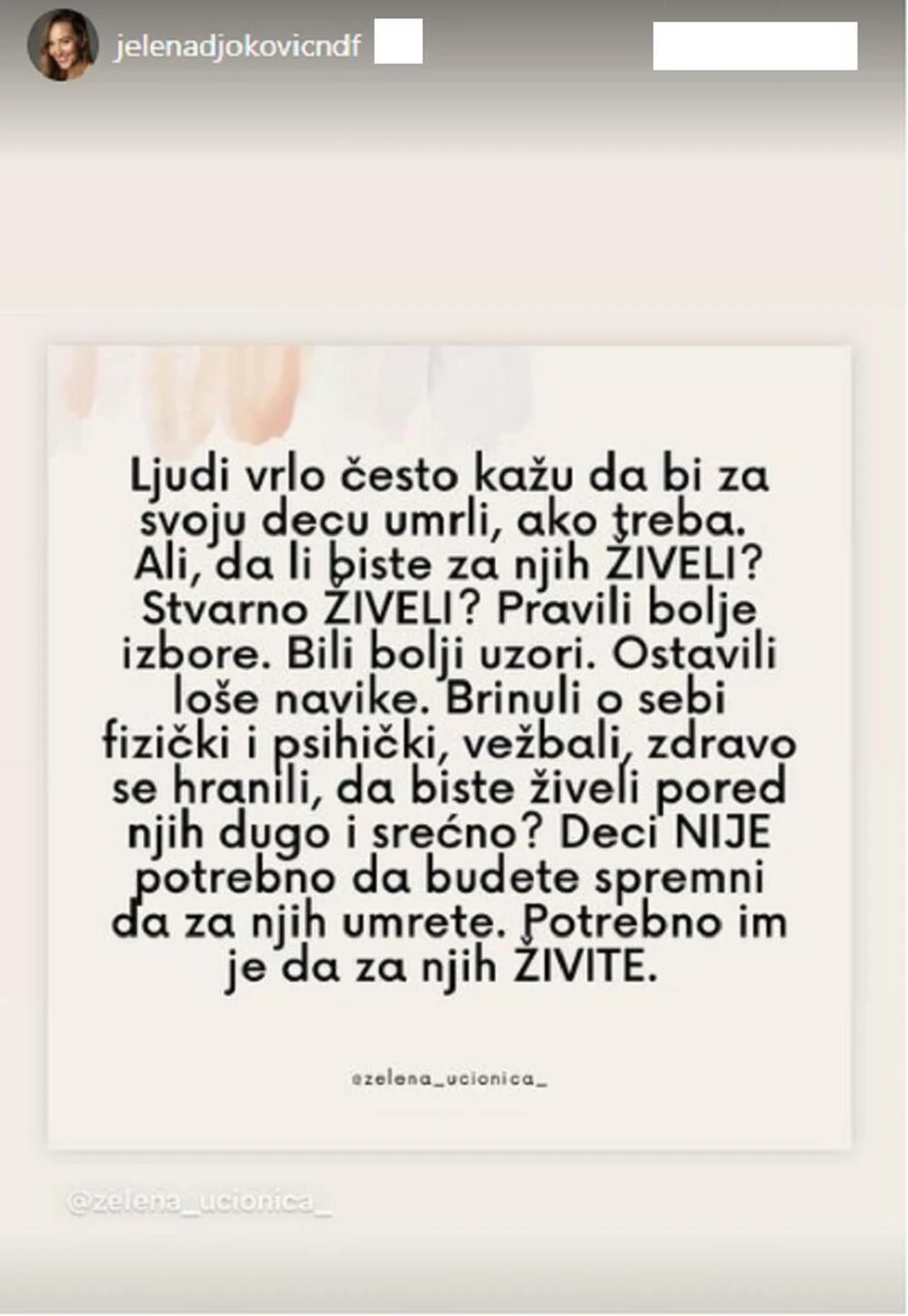Viewport: 908px width, 1316px height.
Task: Open jelenadjokovicndf's profile picture
Action: pyautogui.click(x=62, y=45)
